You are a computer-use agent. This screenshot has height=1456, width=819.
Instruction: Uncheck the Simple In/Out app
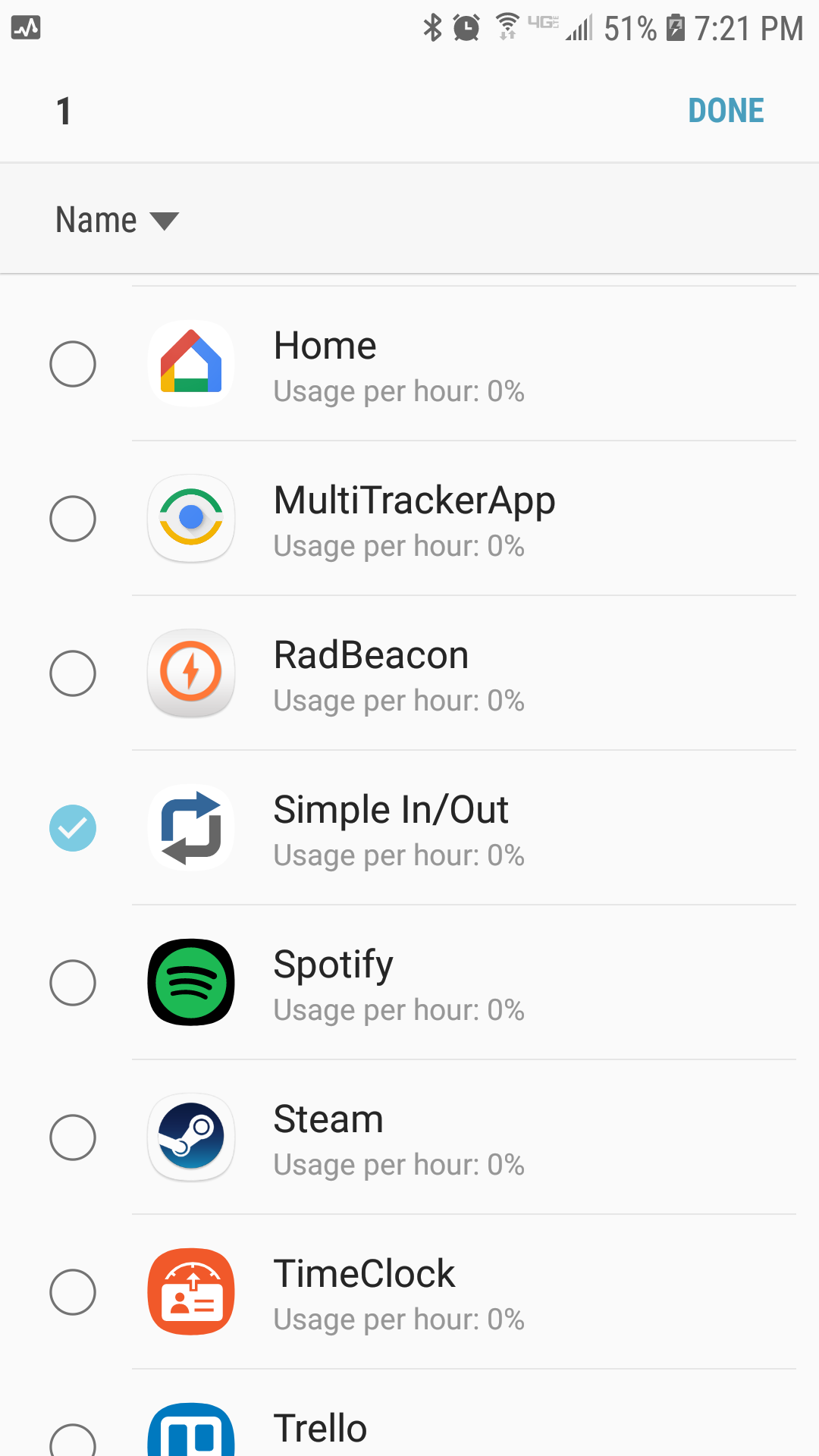73,828
